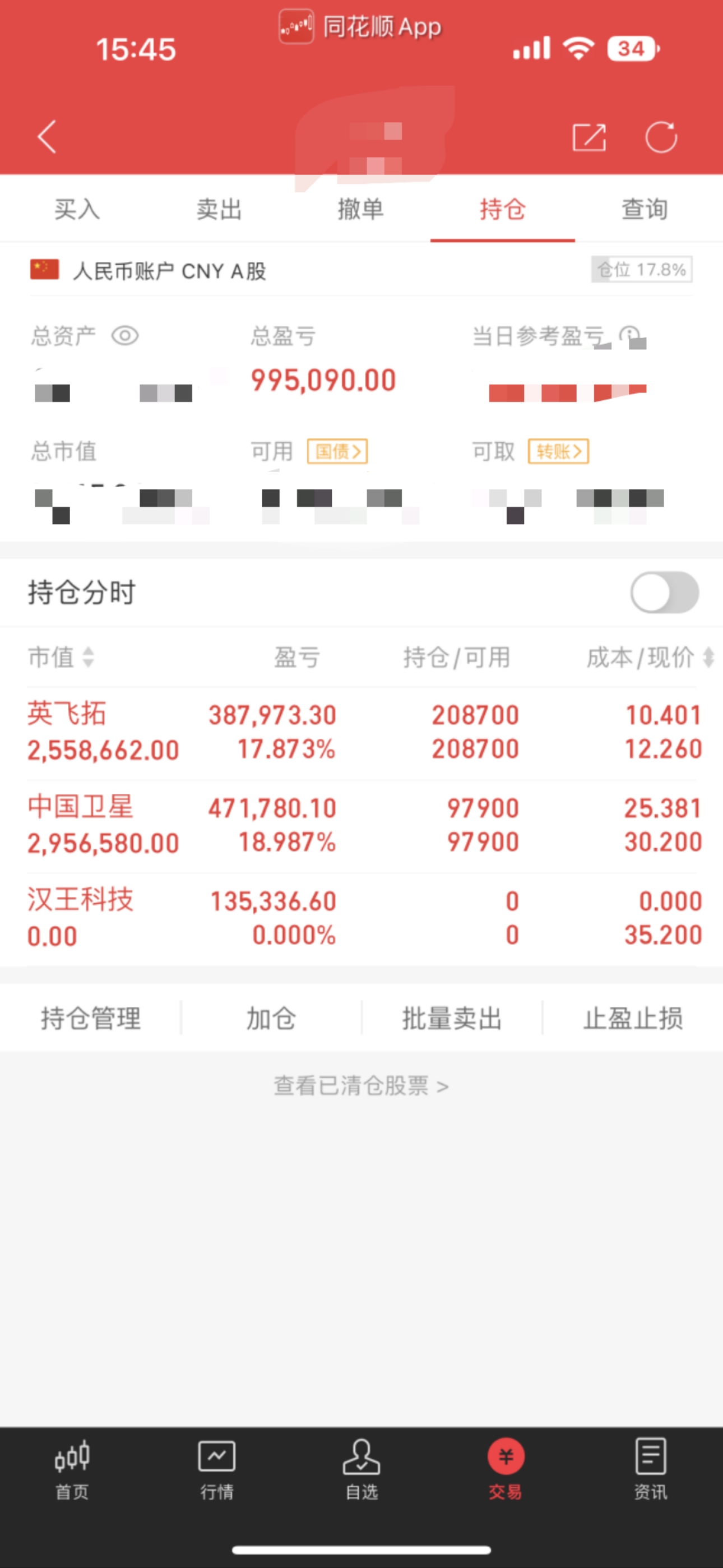The height and width of the screenshot is (1568, 723).
Task: Switch to the 卖出 tab
Action: coord(219,209)
